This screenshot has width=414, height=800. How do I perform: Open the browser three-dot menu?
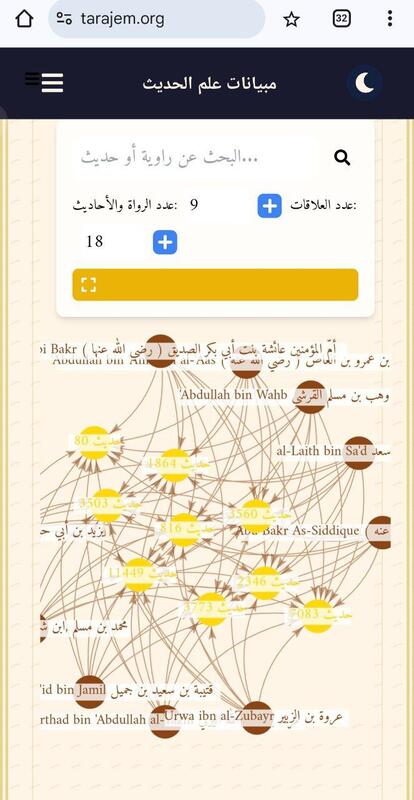coord(390,19)
